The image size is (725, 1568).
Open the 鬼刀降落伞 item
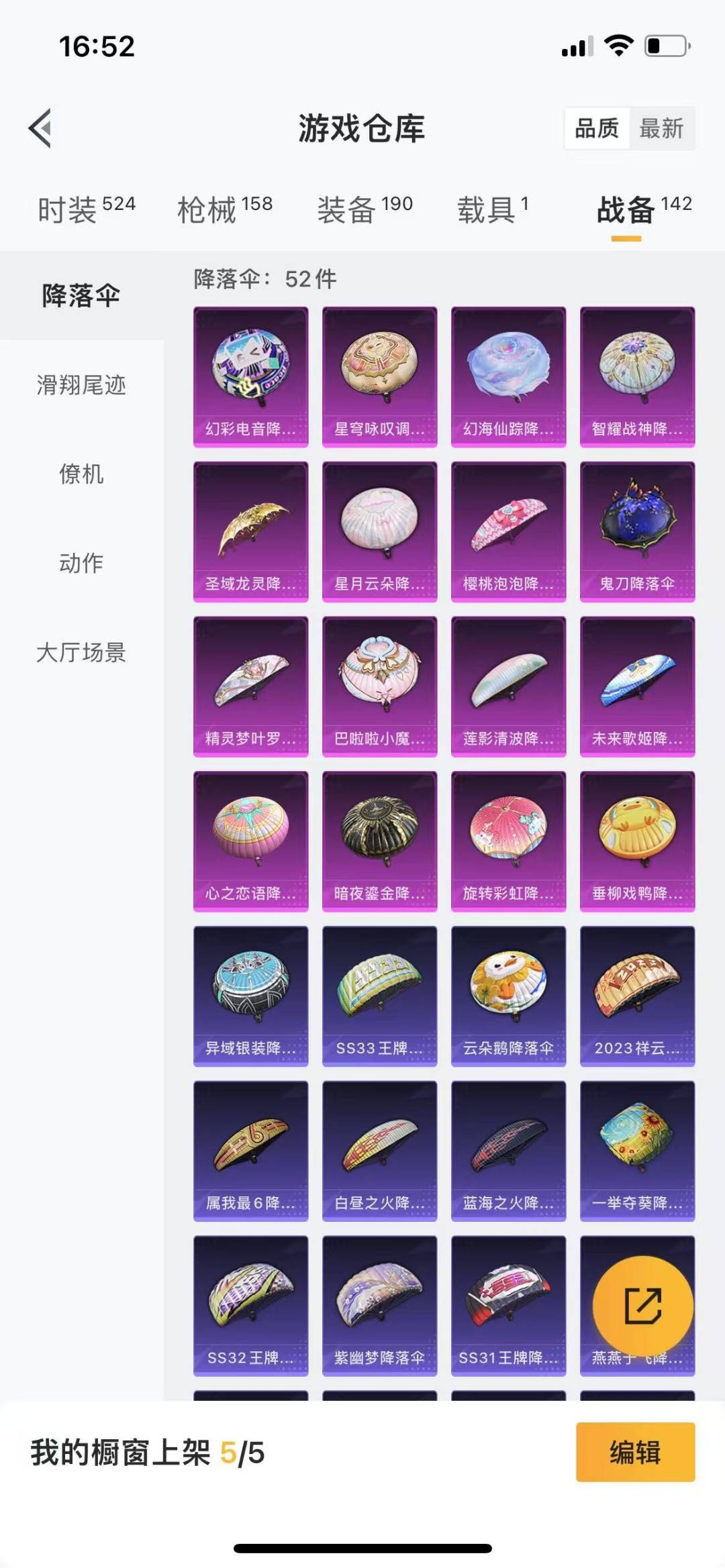tap(638, 532)
